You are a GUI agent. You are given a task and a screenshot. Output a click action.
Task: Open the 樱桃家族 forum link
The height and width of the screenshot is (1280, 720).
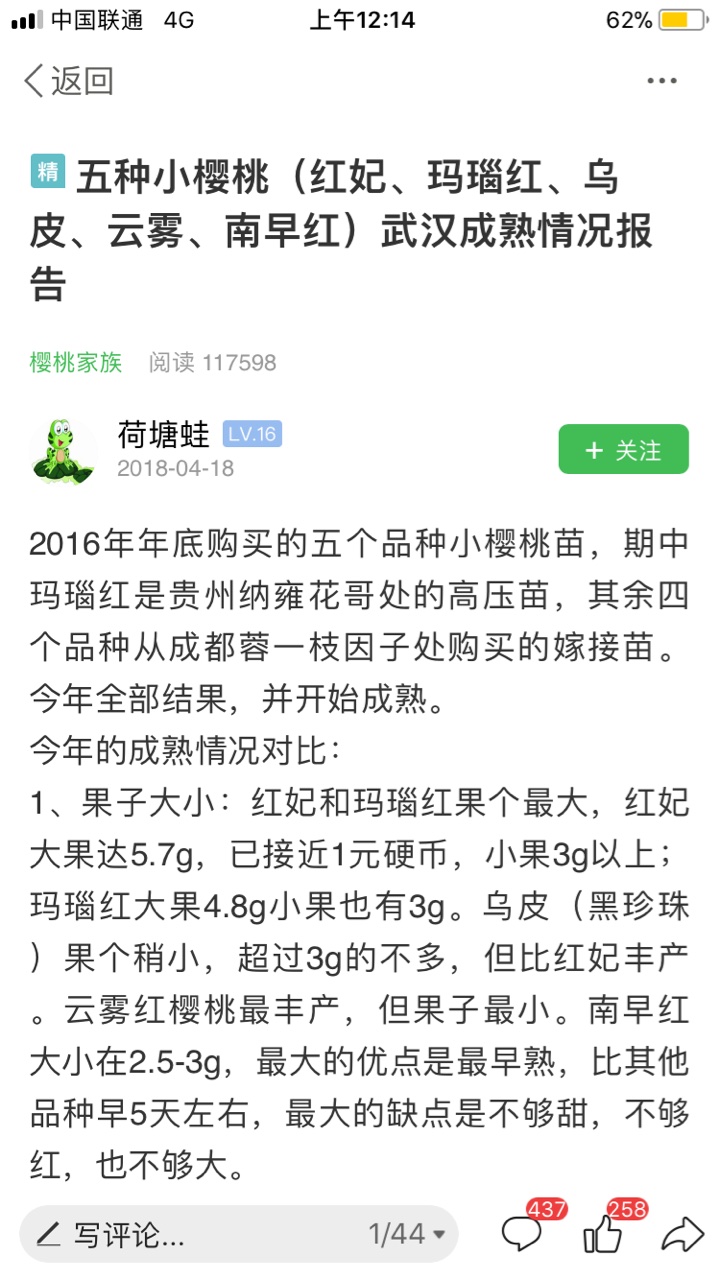click(76, 362)
